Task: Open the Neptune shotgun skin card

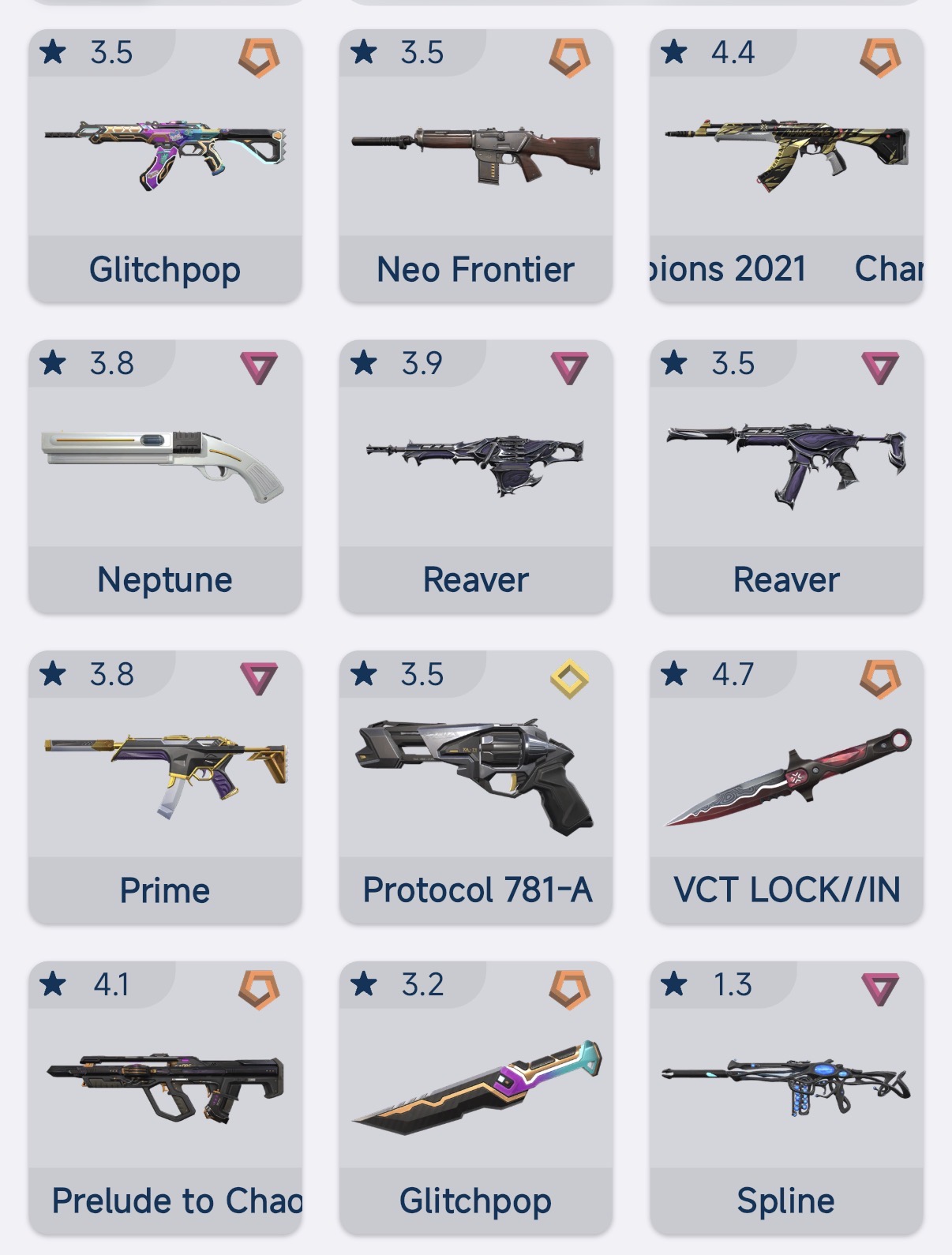Action: point(165,476)
